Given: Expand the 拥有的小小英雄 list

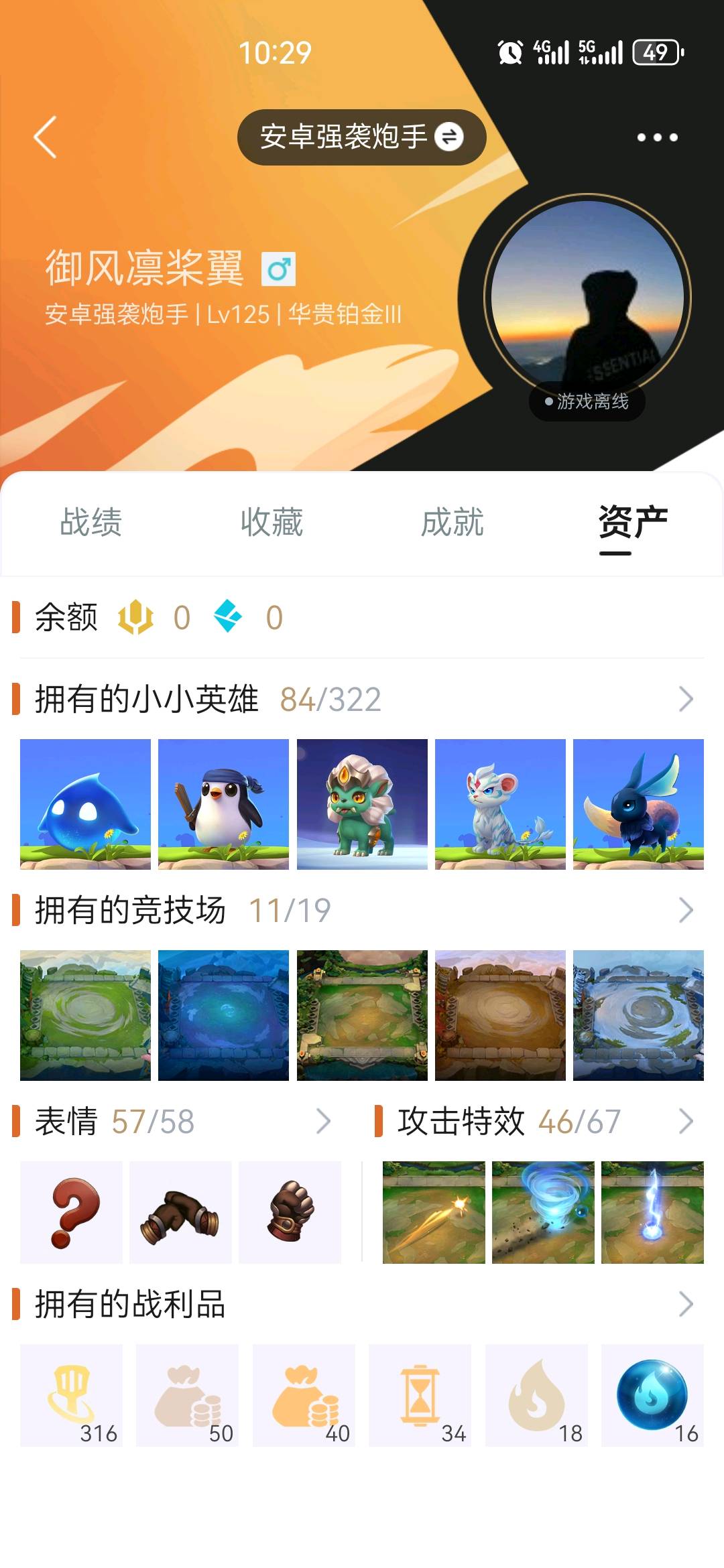Looking at the screenshot, I should pos(685,700).
